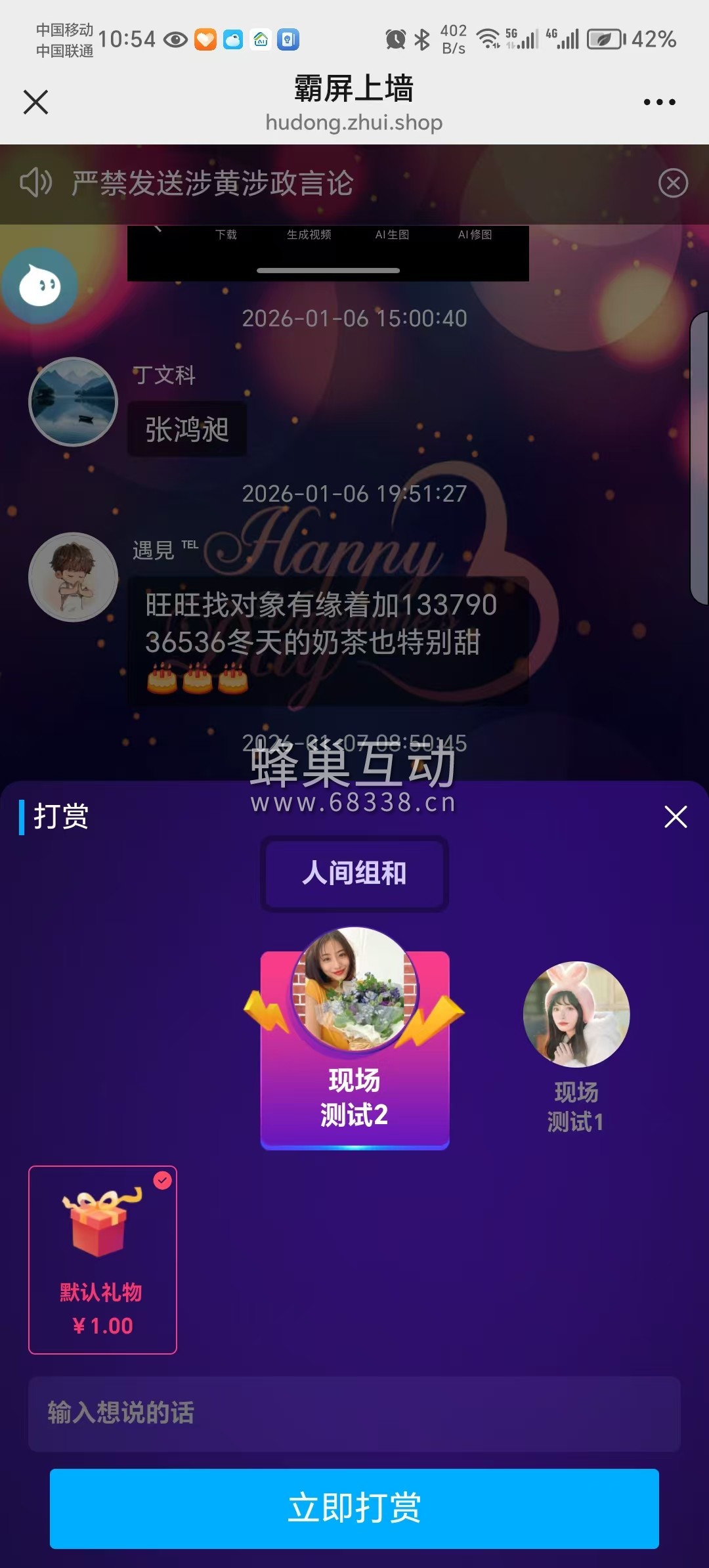Open 遇見's profile avatar
This screenshot has height=1568, width=709.
(74, 577)
